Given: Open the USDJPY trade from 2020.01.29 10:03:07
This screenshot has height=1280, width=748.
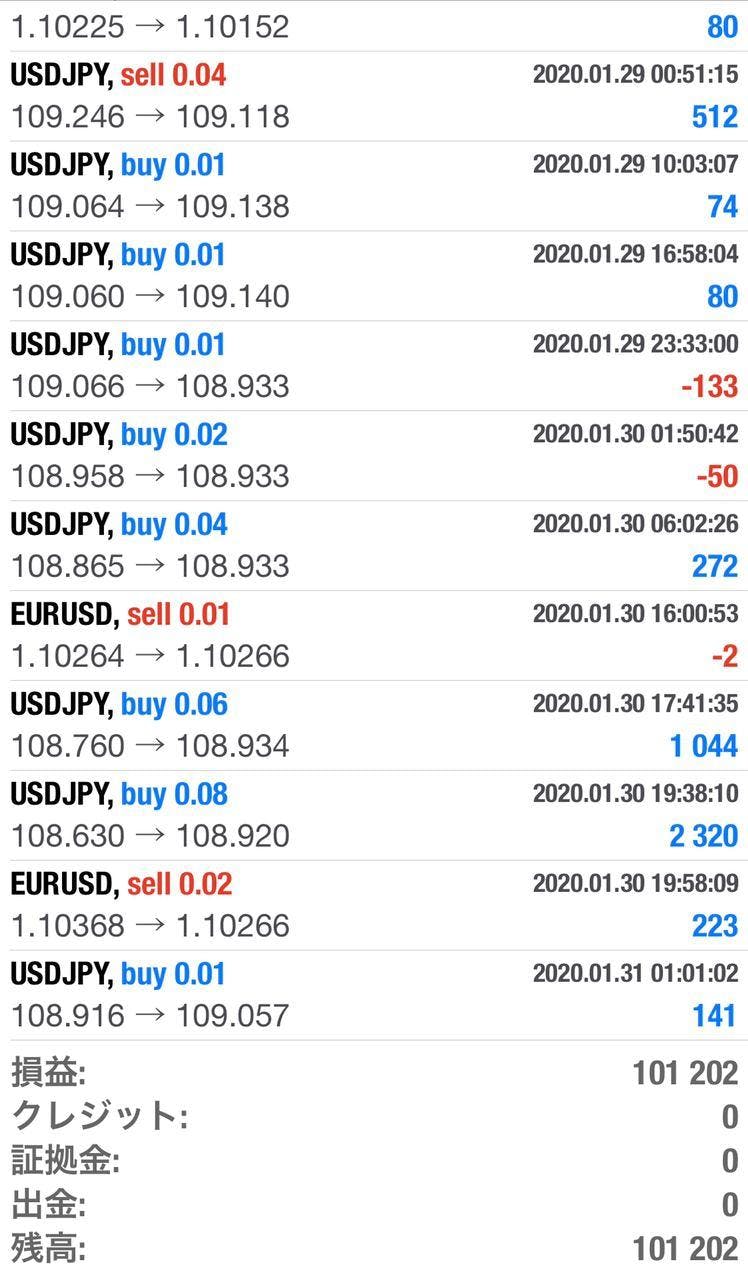Looking at the screenshot, I should click(x=374, y=186).
